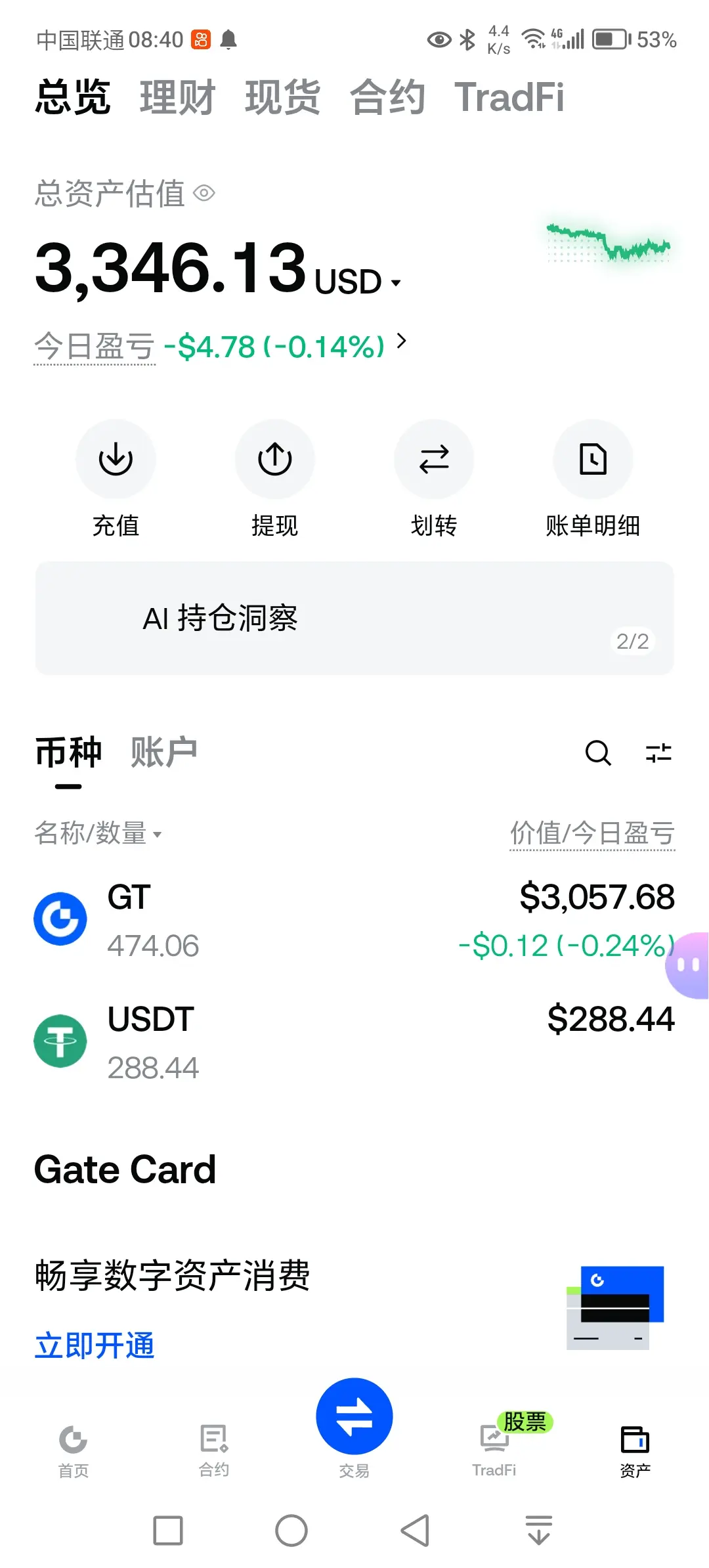
Task: Open the asset filter settings icon
Action: pos(658,753)
